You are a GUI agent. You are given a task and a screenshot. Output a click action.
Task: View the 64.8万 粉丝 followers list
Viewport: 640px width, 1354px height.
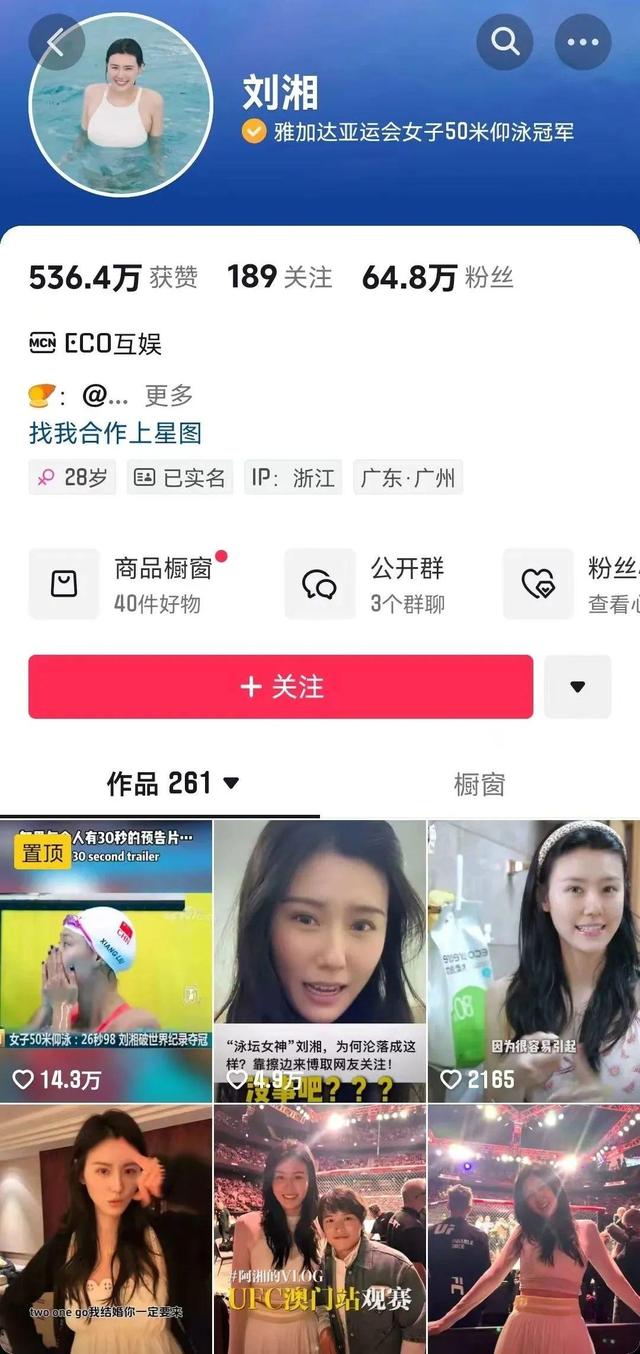437,277
